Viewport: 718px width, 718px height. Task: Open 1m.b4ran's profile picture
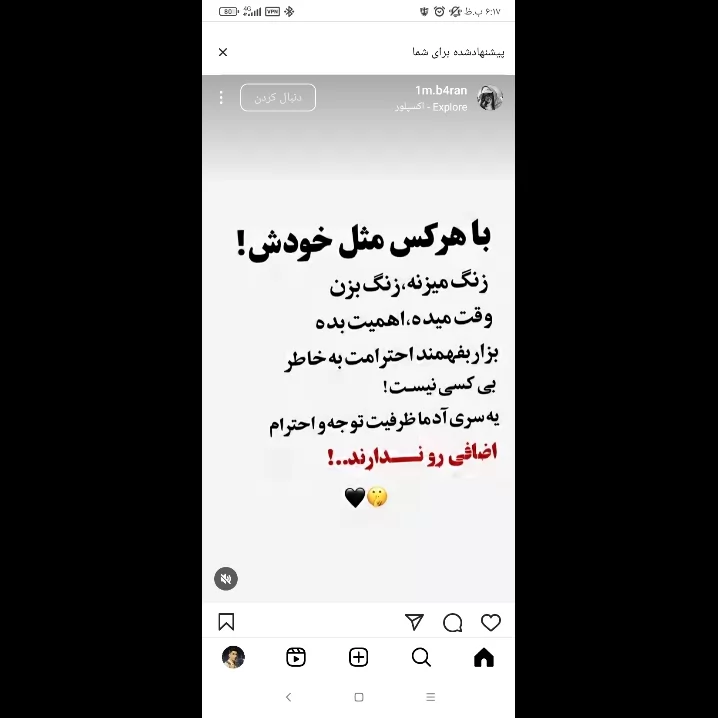pos(490,98)
